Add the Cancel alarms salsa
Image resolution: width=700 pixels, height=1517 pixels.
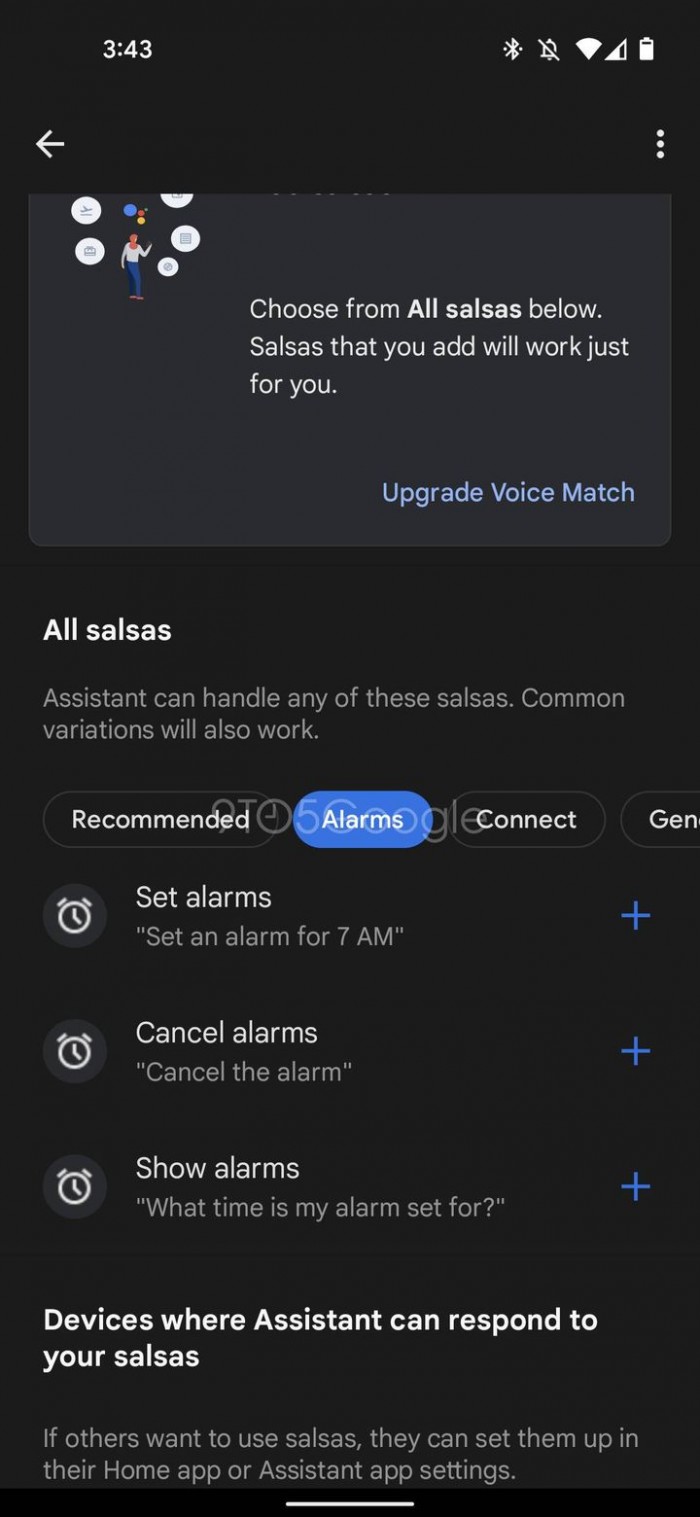635,1051
